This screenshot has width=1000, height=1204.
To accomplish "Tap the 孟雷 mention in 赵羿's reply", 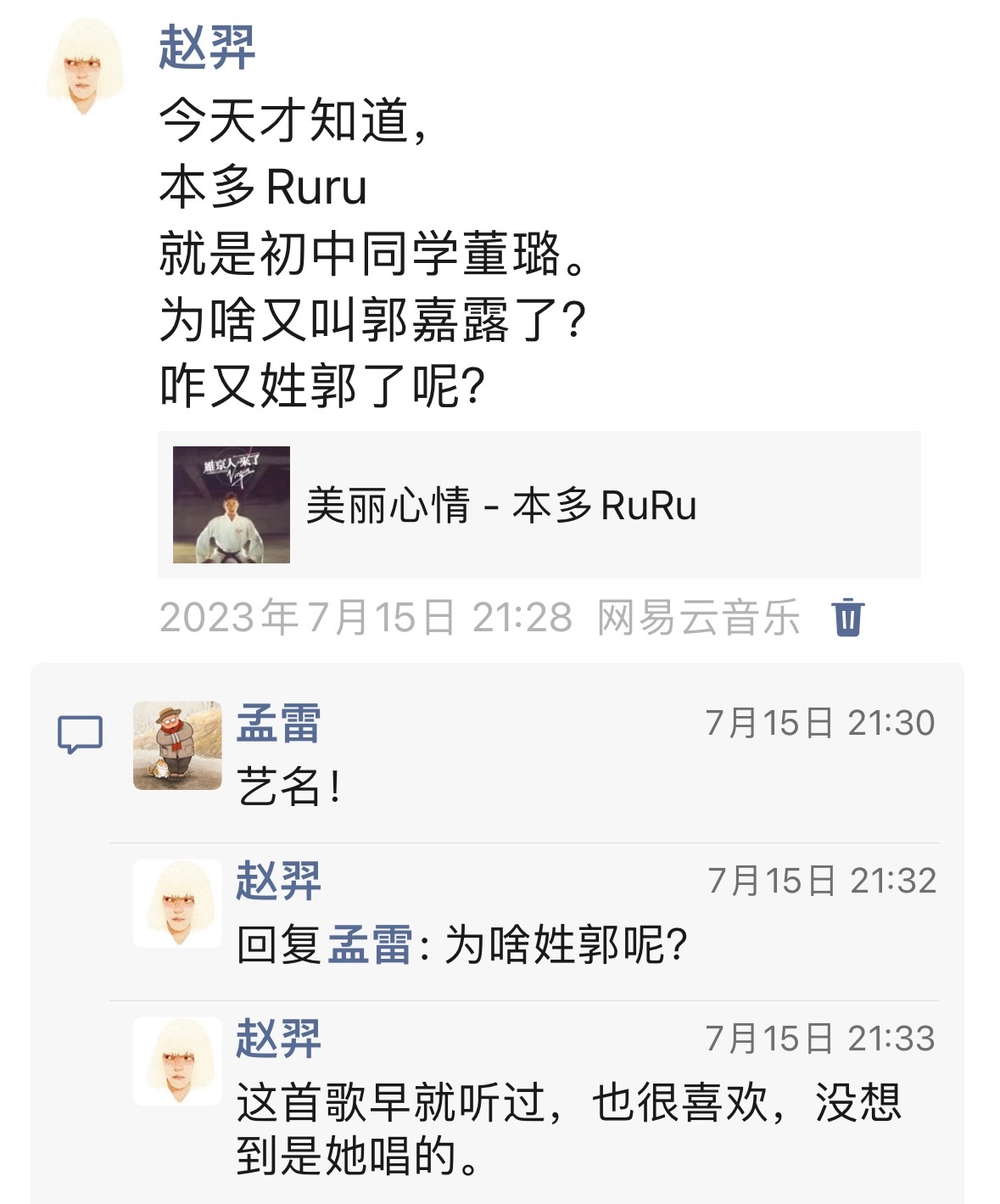I will pos(370,944).
